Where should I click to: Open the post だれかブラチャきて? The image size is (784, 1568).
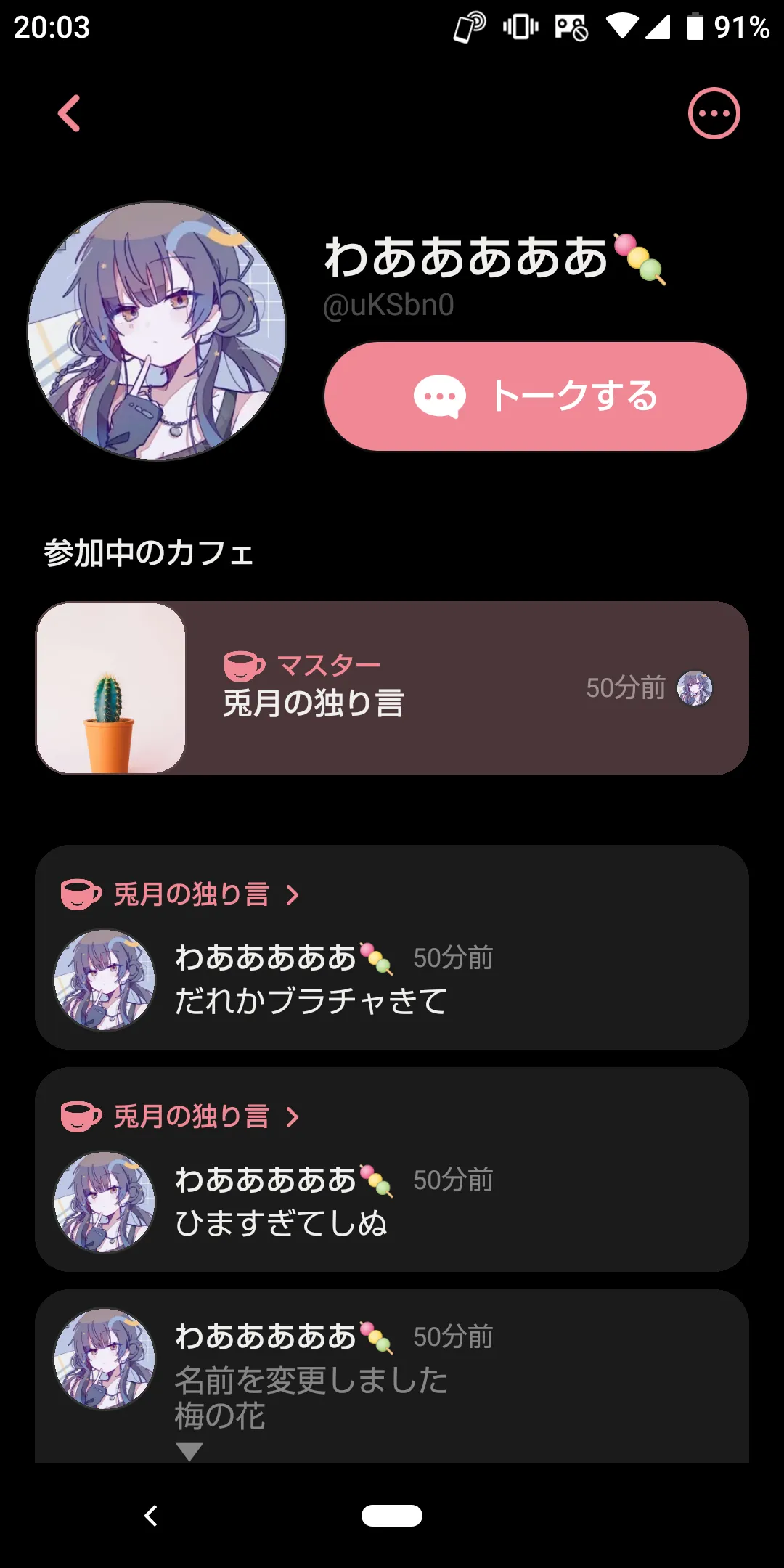click(x=312, y=1002)
